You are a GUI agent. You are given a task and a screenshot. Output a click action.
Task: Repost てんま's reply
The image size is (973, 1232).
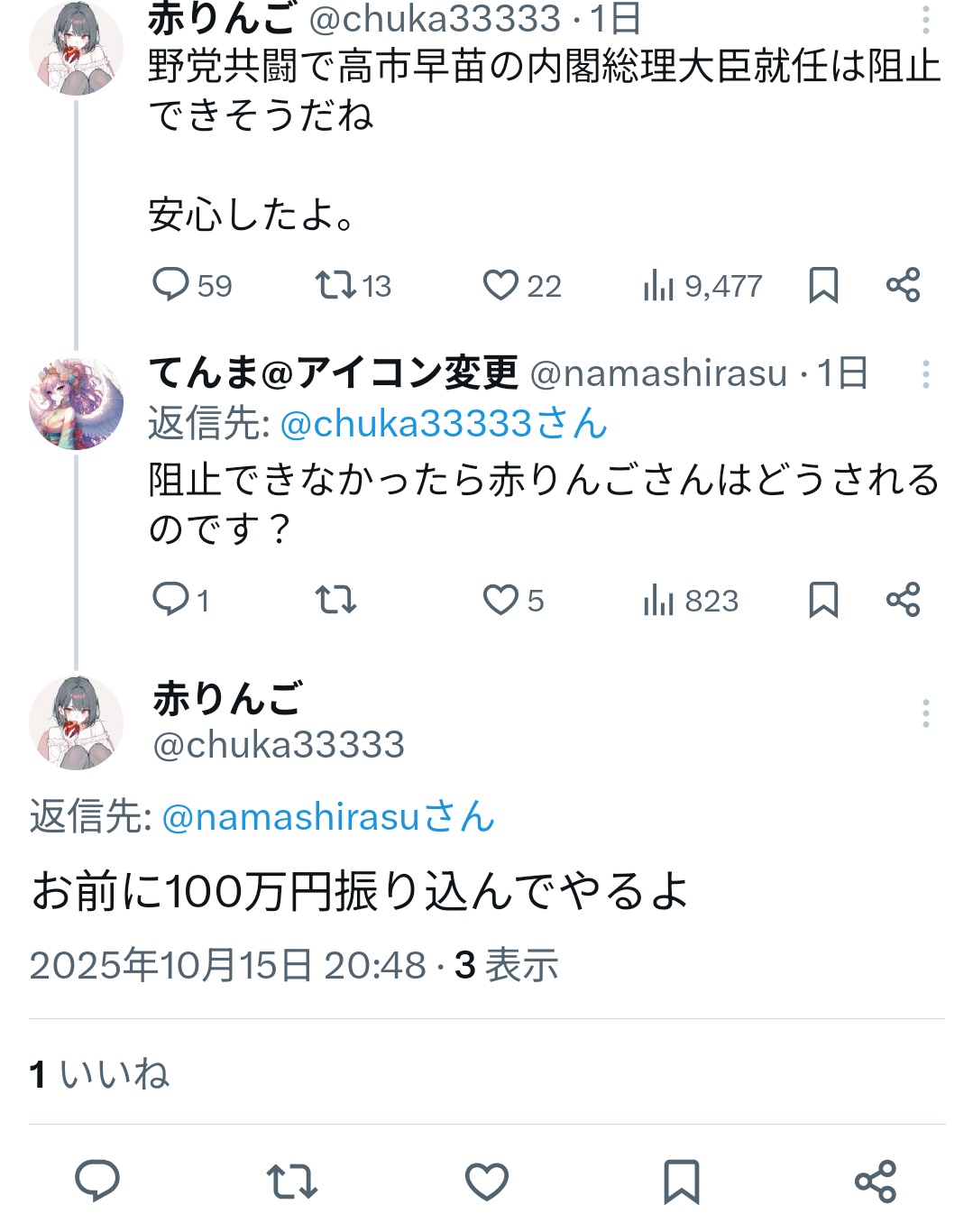335,600
